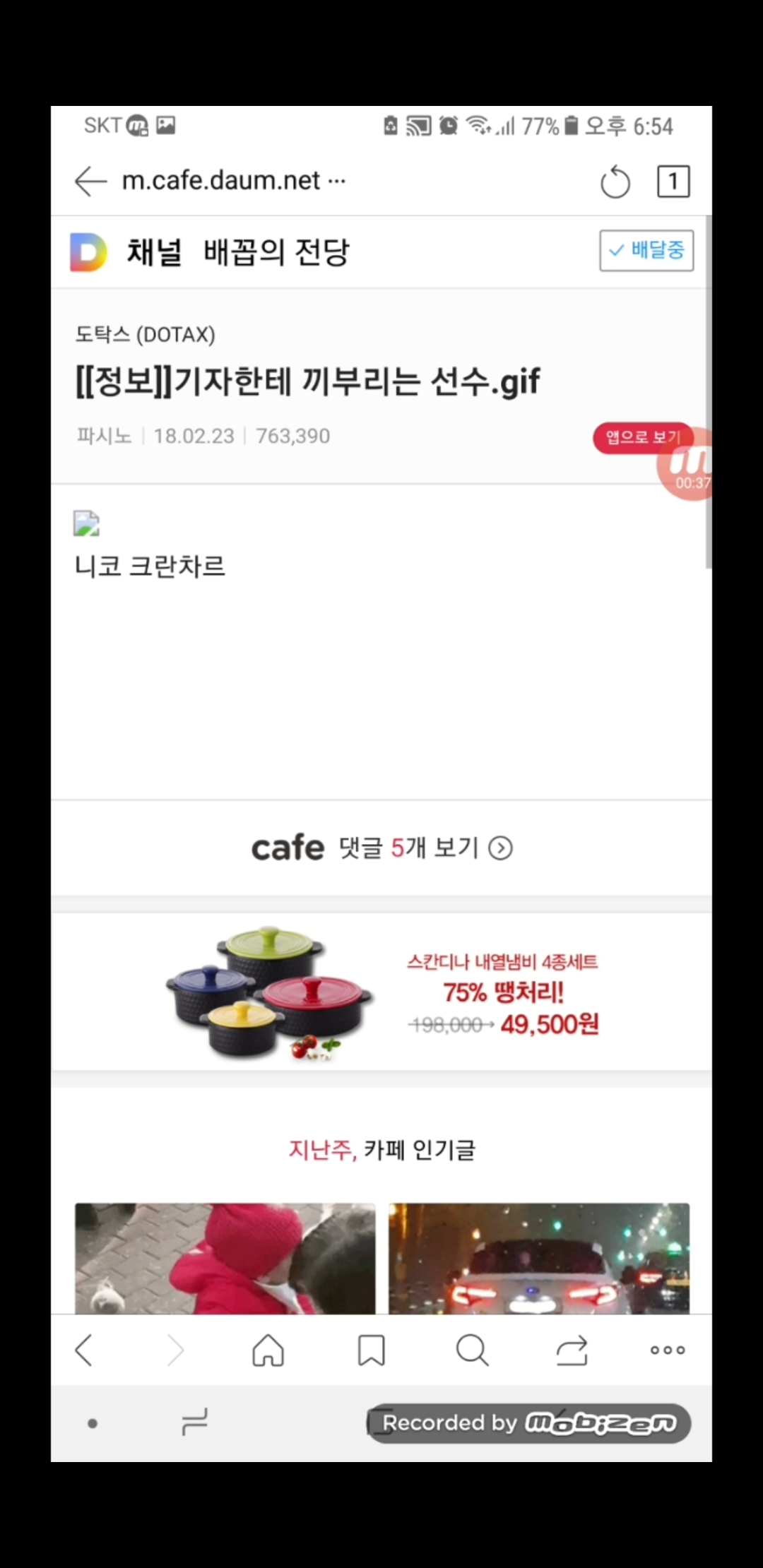View the 5 cafe comments
This screenshot has width=763, height=1568.
(x=381, y=848)
